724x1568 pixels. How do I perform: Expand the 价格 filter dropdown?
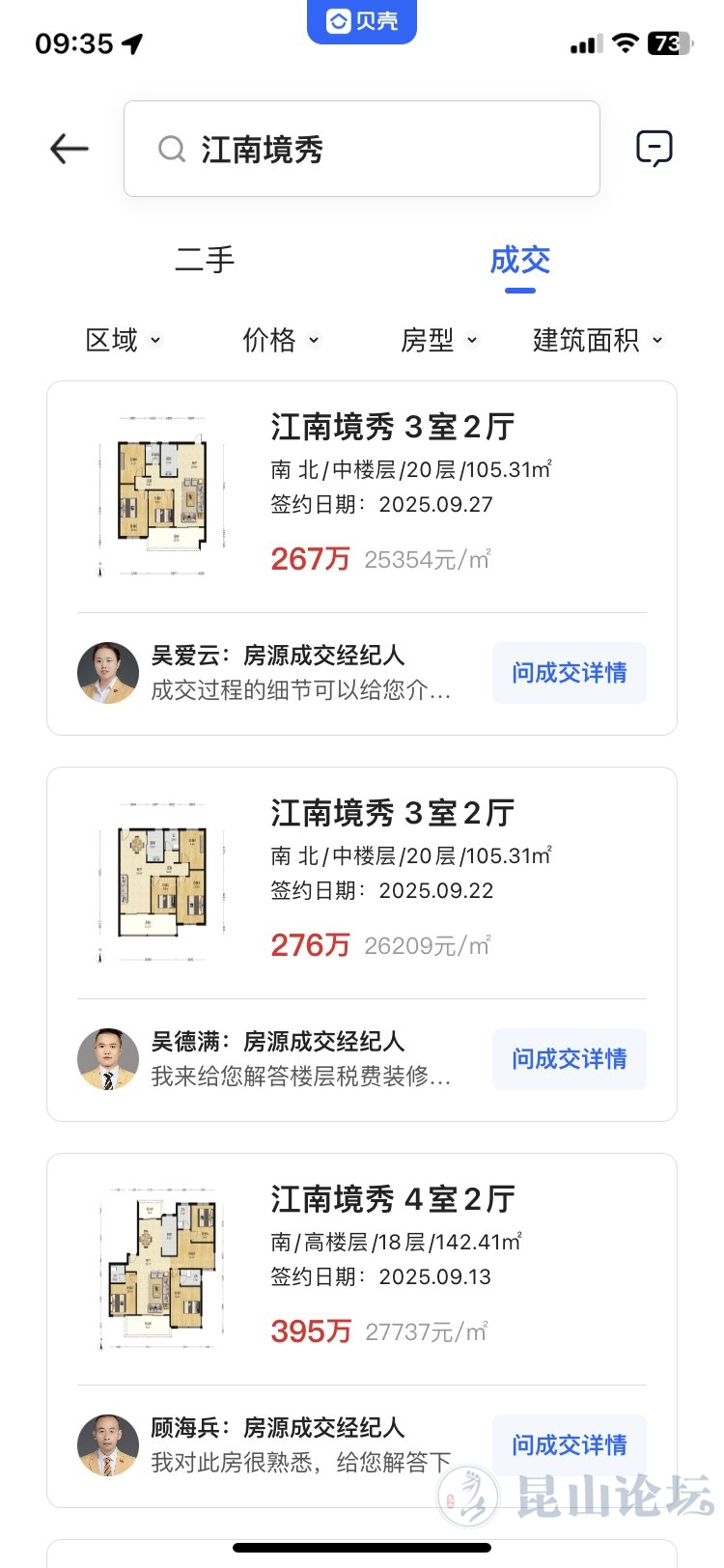point(280,340)
